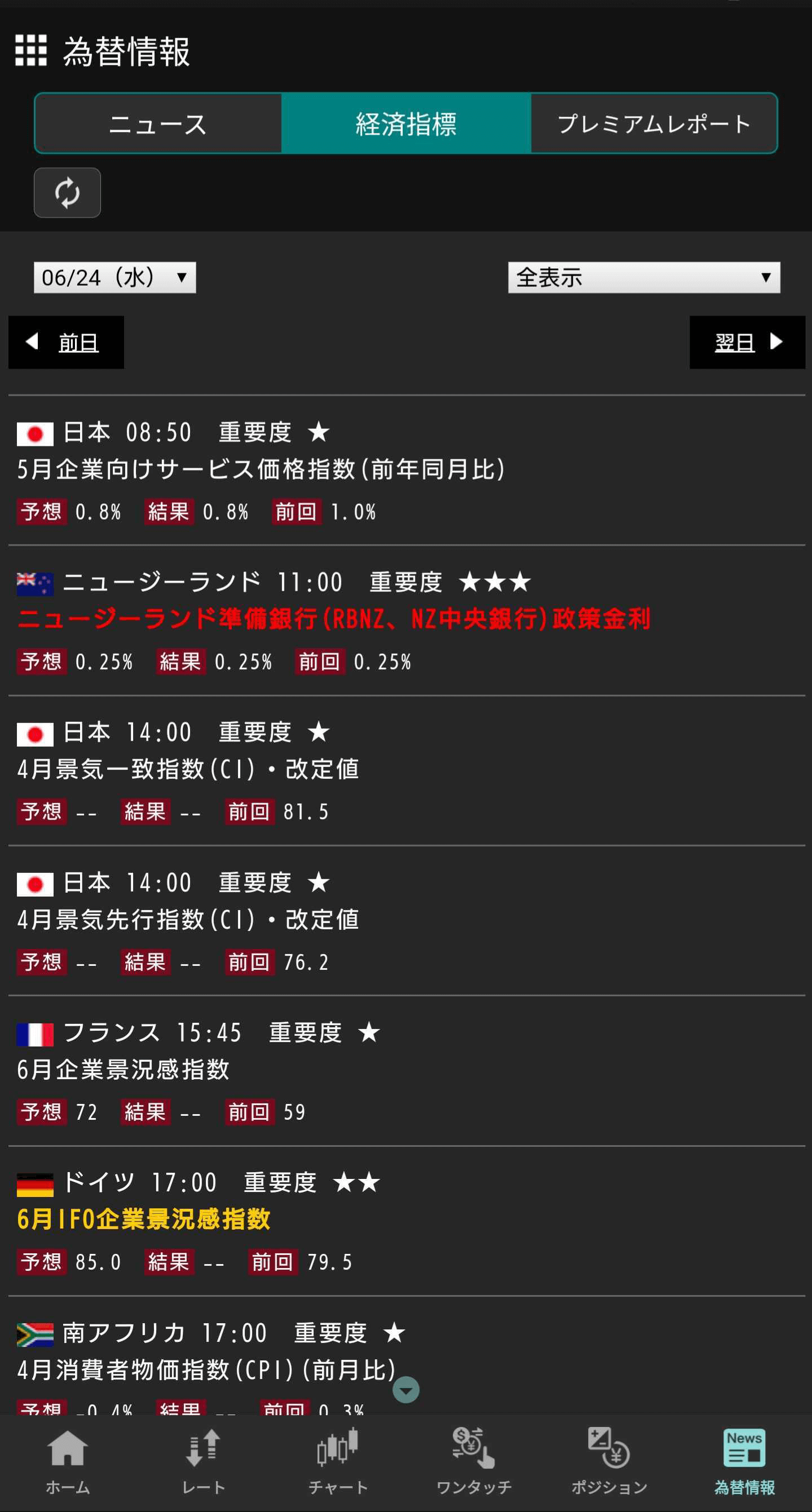Open the grid menu icon
812x1512 pixels.
[x=30, y=50]
